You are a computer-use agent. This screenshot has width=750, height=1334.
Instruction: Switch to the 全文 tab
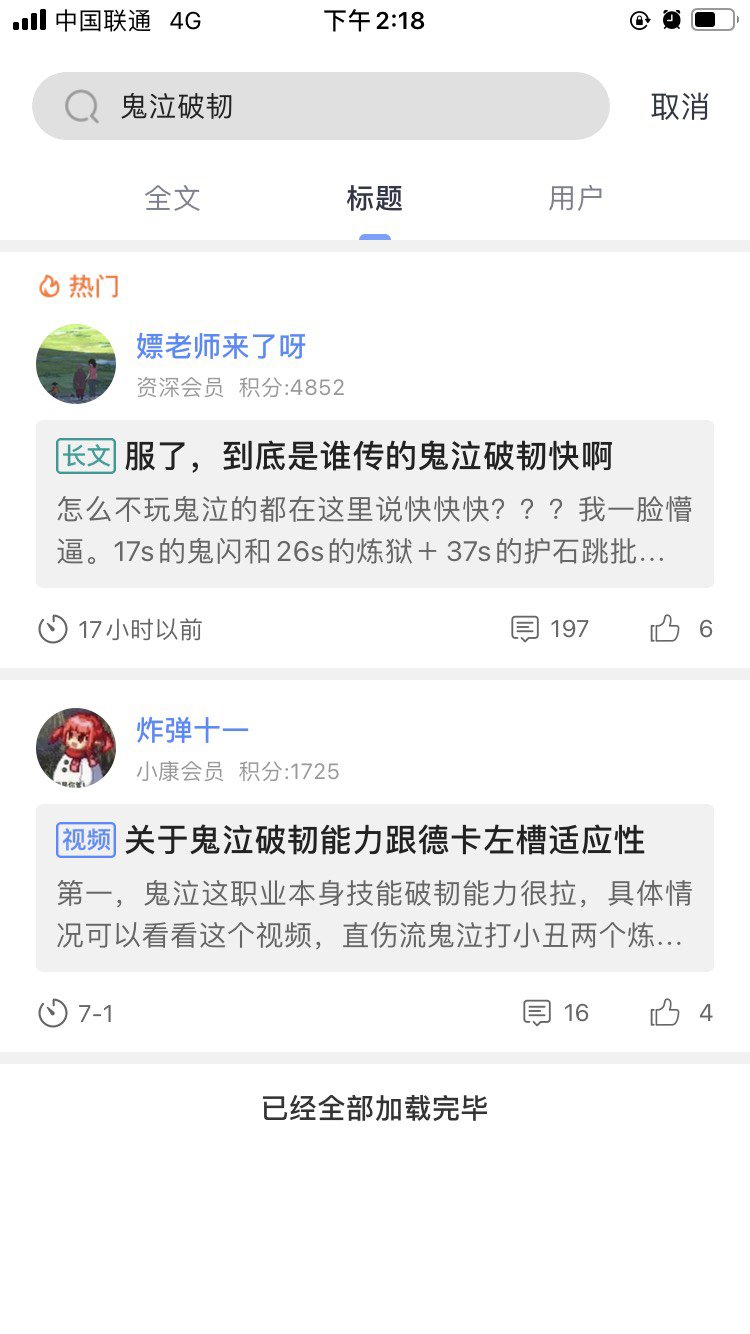173,198
